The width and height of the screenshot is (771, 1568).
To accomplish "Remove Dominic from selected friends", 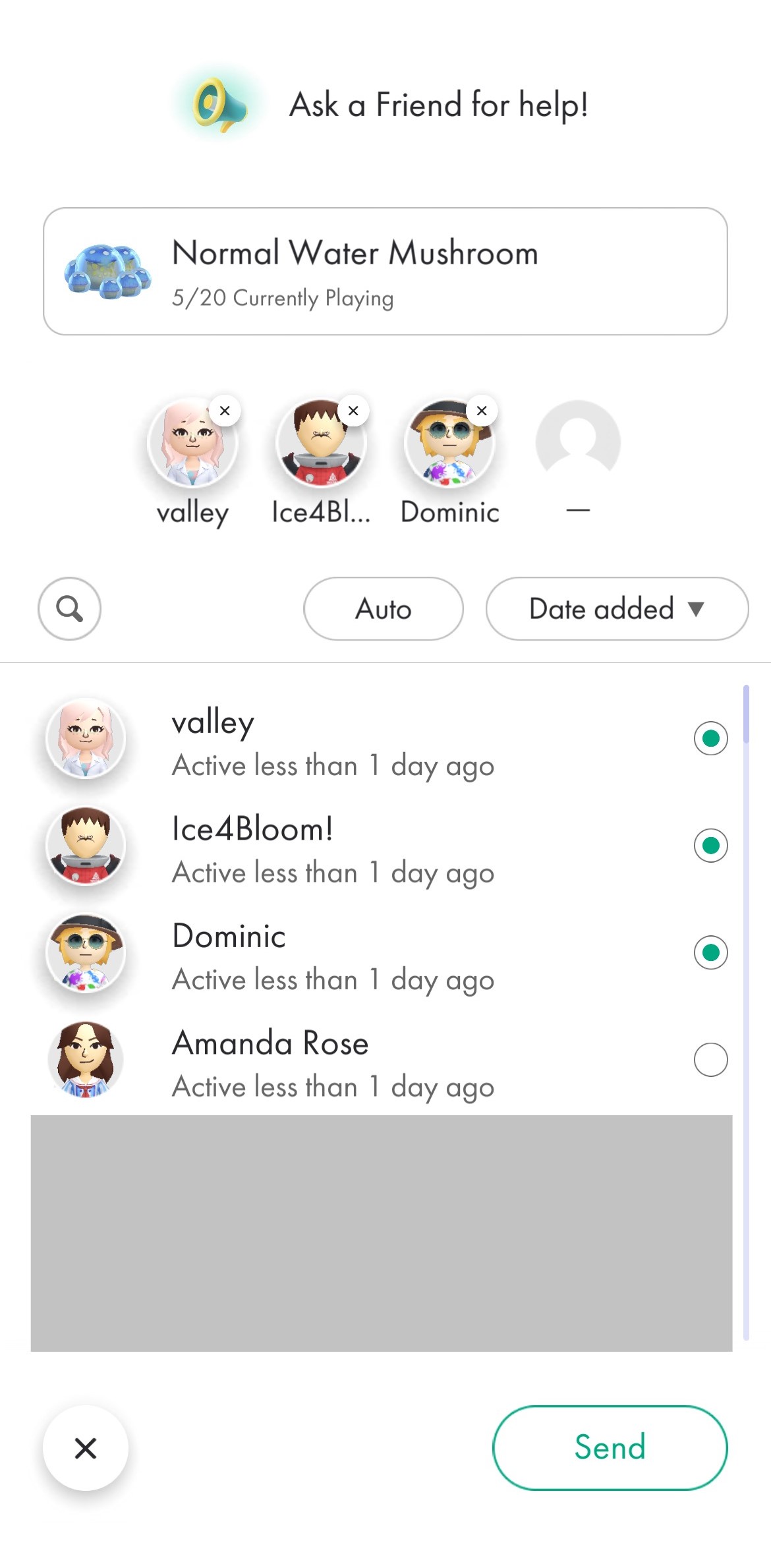I will click(482, 411).
